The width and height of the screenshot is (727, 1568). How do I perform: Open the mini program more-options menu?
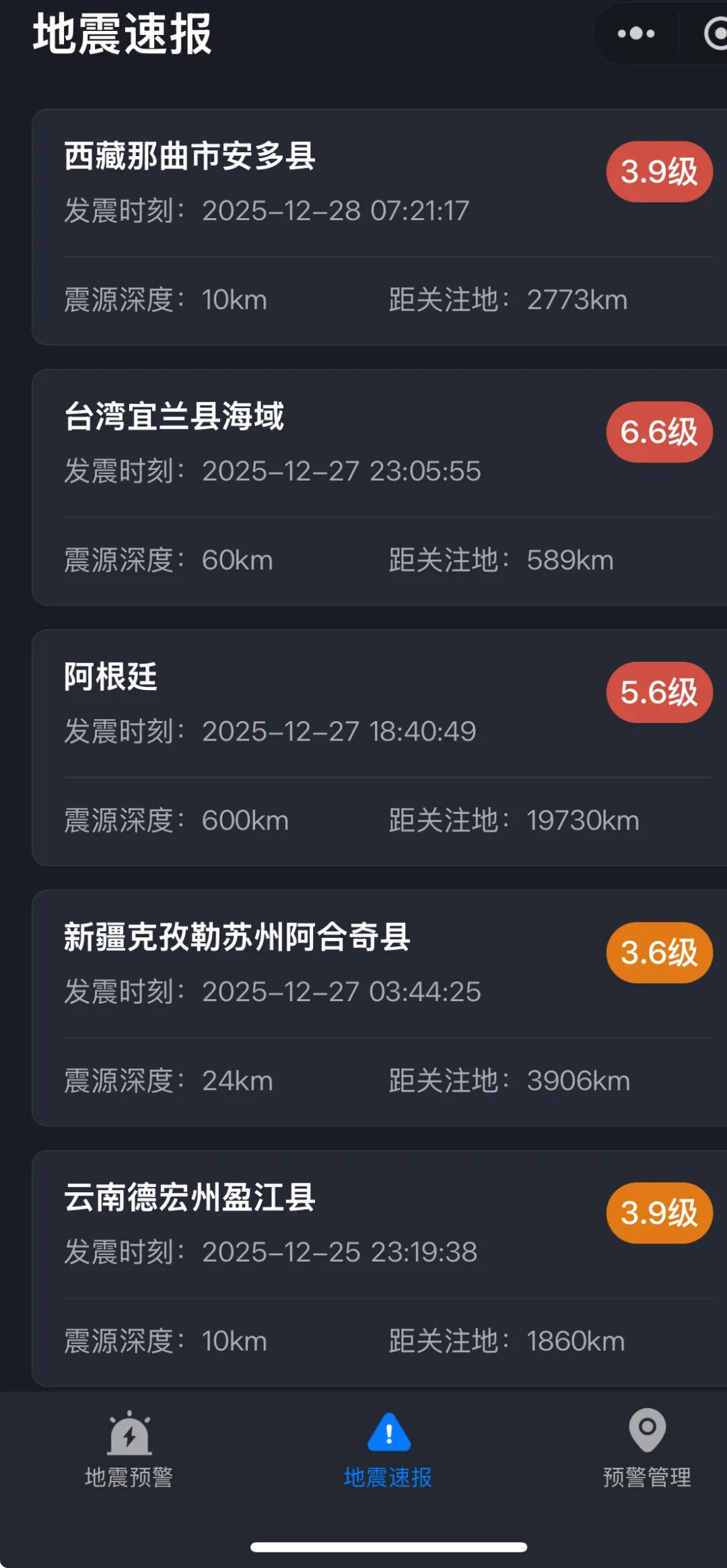tap(635, 34)
